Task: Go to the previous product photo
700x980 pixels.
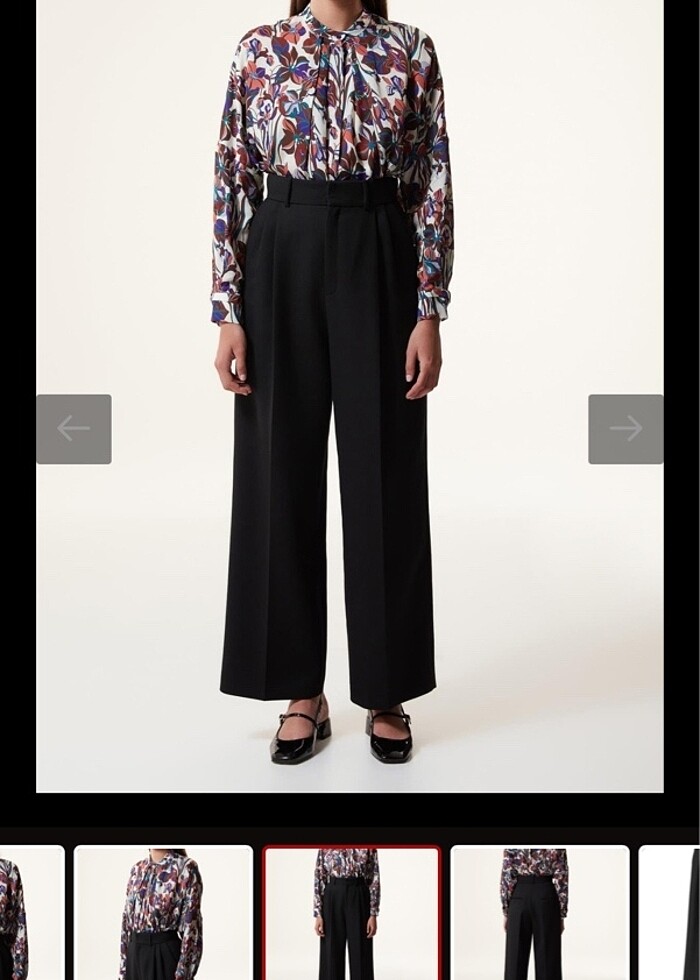Action: click(74, 429)
